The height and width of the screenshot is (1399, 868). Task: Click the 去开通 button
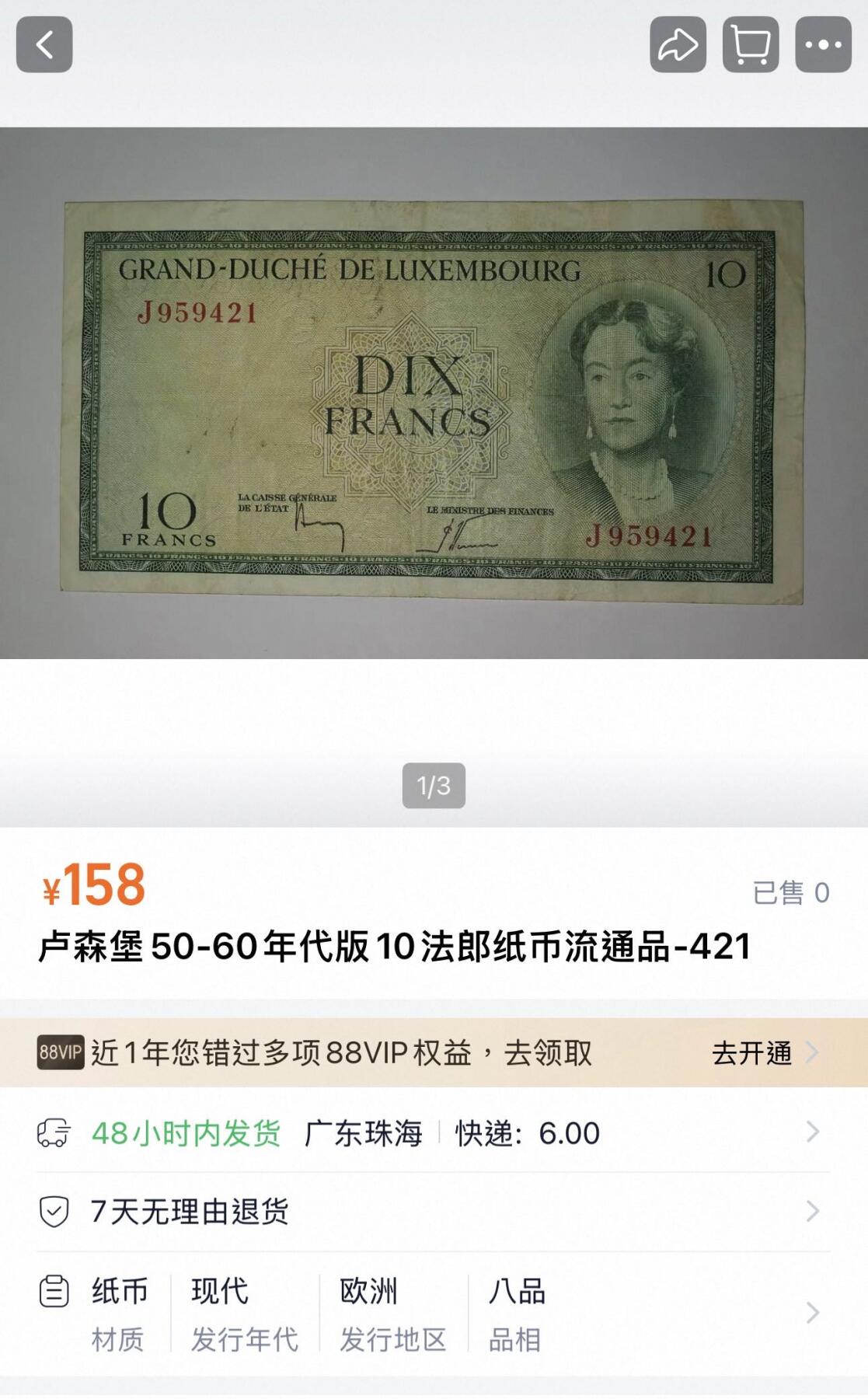point(751,1055)
